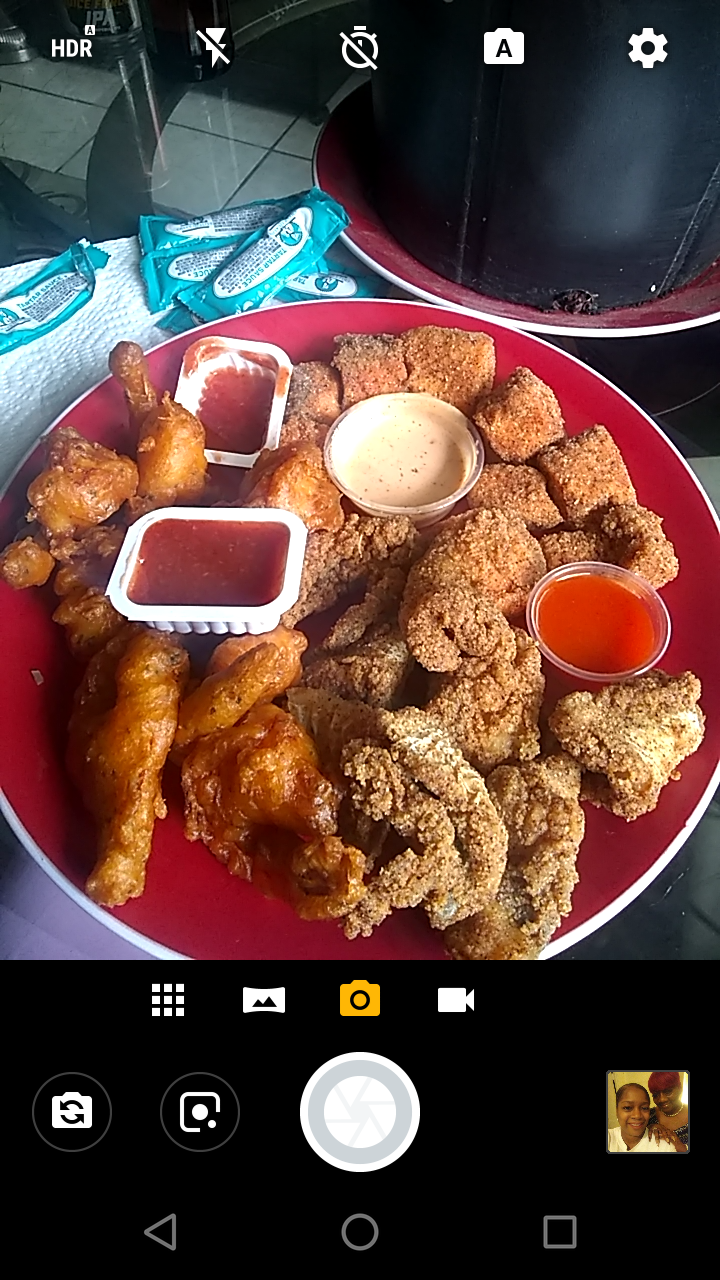Open the last captured photo thumbnail
This screenshot has width=720, height=1280.
tap(648, 1112)
